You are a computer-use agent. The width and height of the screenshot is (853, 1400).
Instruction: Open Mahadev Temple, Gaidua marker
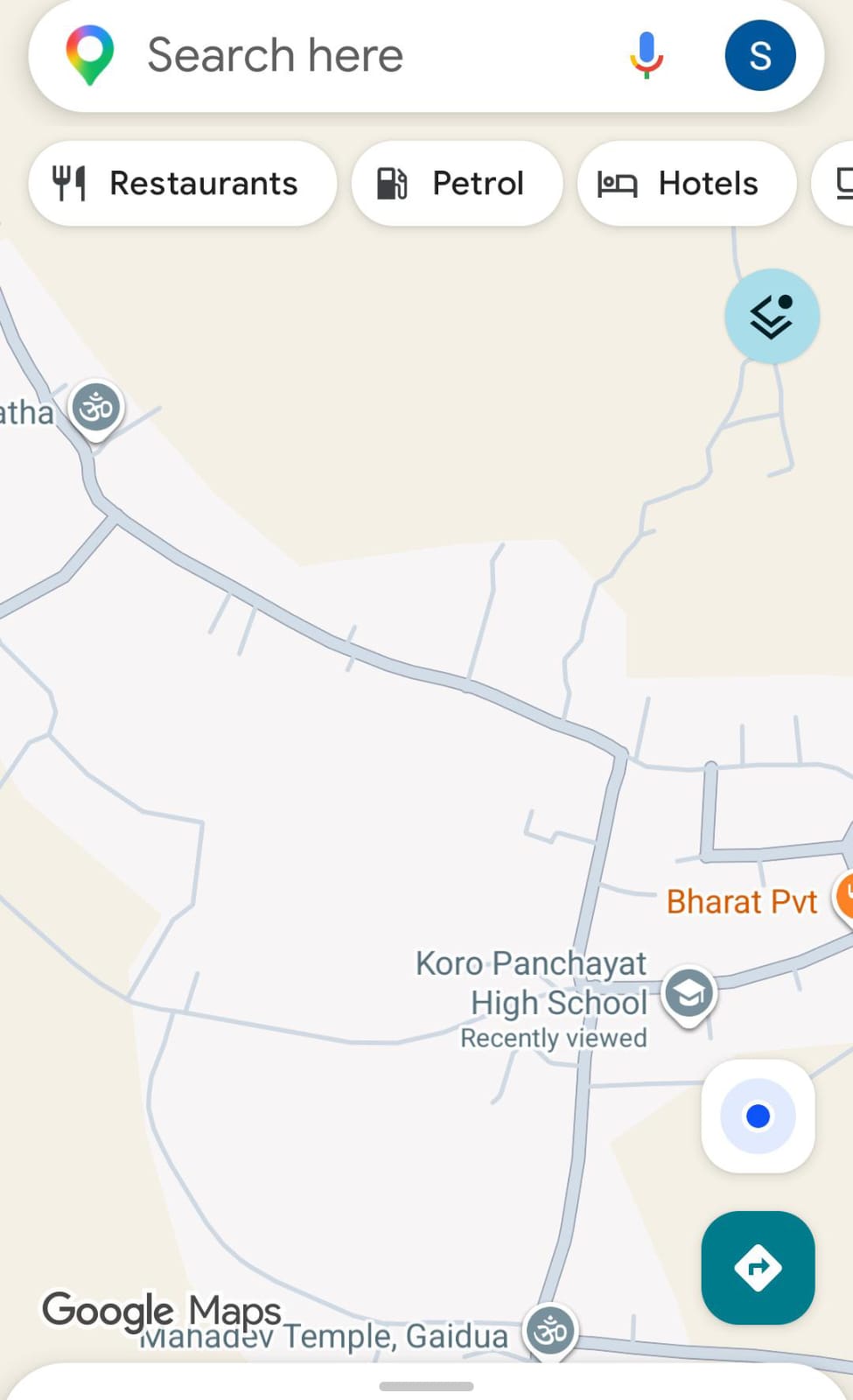click(550, 1331)
